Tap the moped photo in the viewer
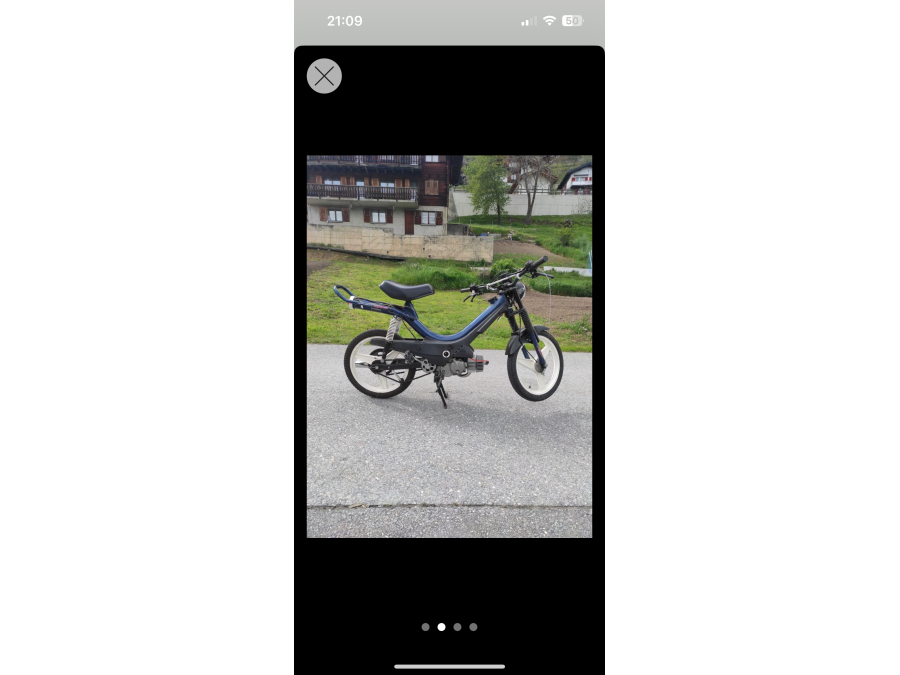900x675 pixels. point(449,346)
